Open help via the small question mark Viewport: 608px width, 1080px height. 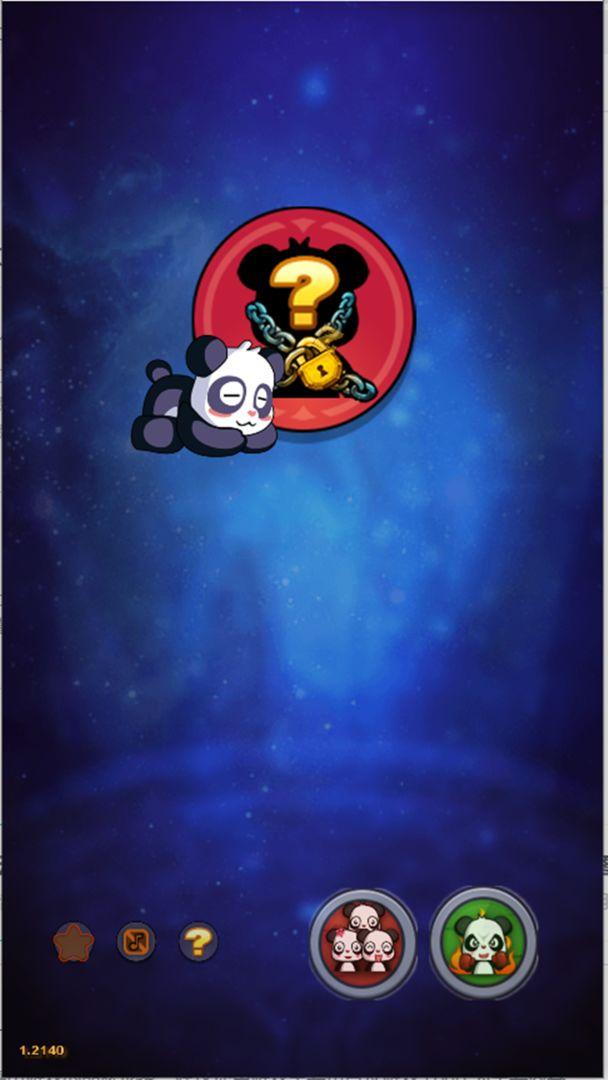click(198, 941)
